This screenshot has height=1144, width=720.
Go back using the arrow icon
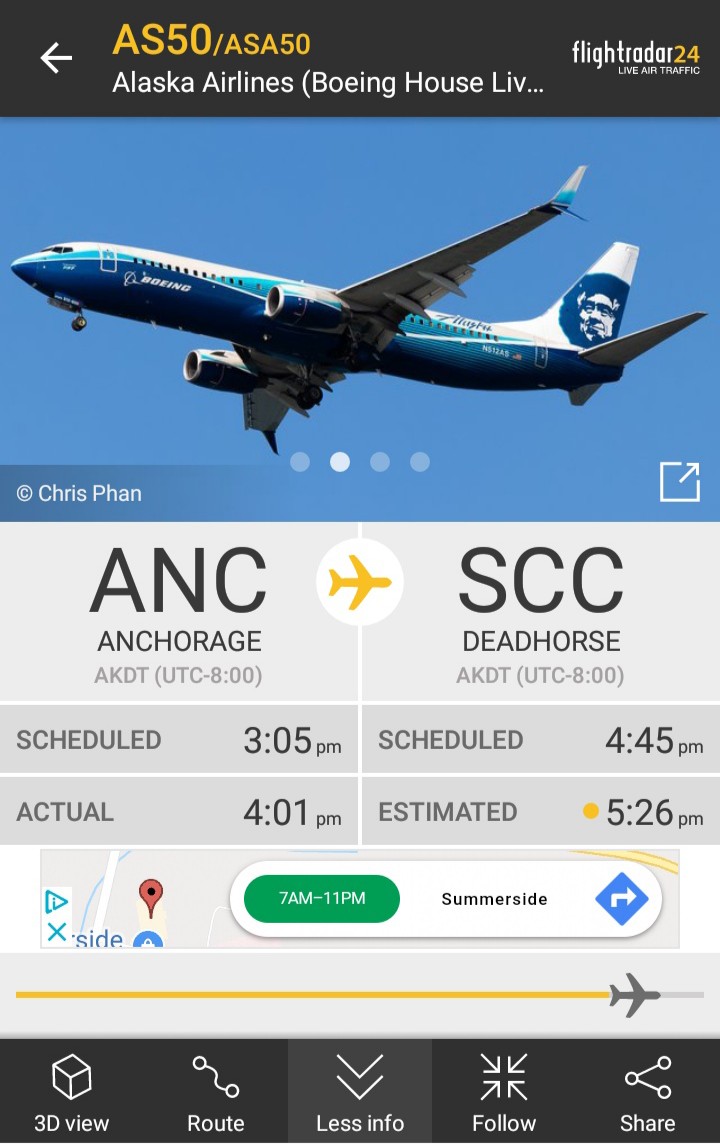click(x=56, y=58)
